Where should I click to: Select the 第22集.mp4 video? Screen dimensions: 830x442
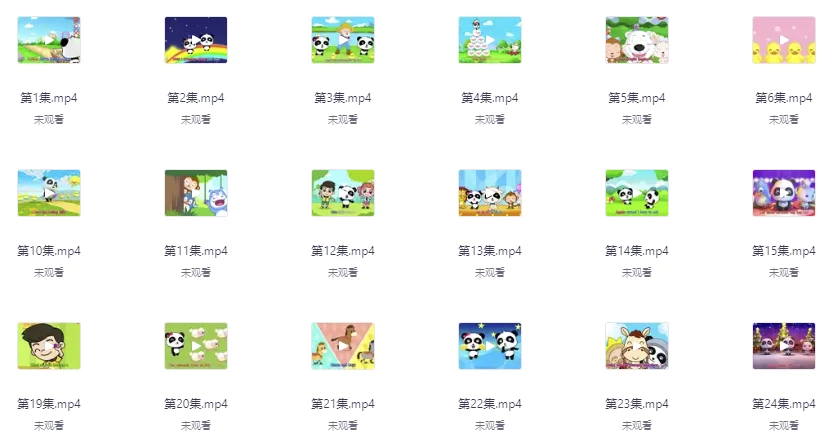pyautogui.click(x=490, y=346)
